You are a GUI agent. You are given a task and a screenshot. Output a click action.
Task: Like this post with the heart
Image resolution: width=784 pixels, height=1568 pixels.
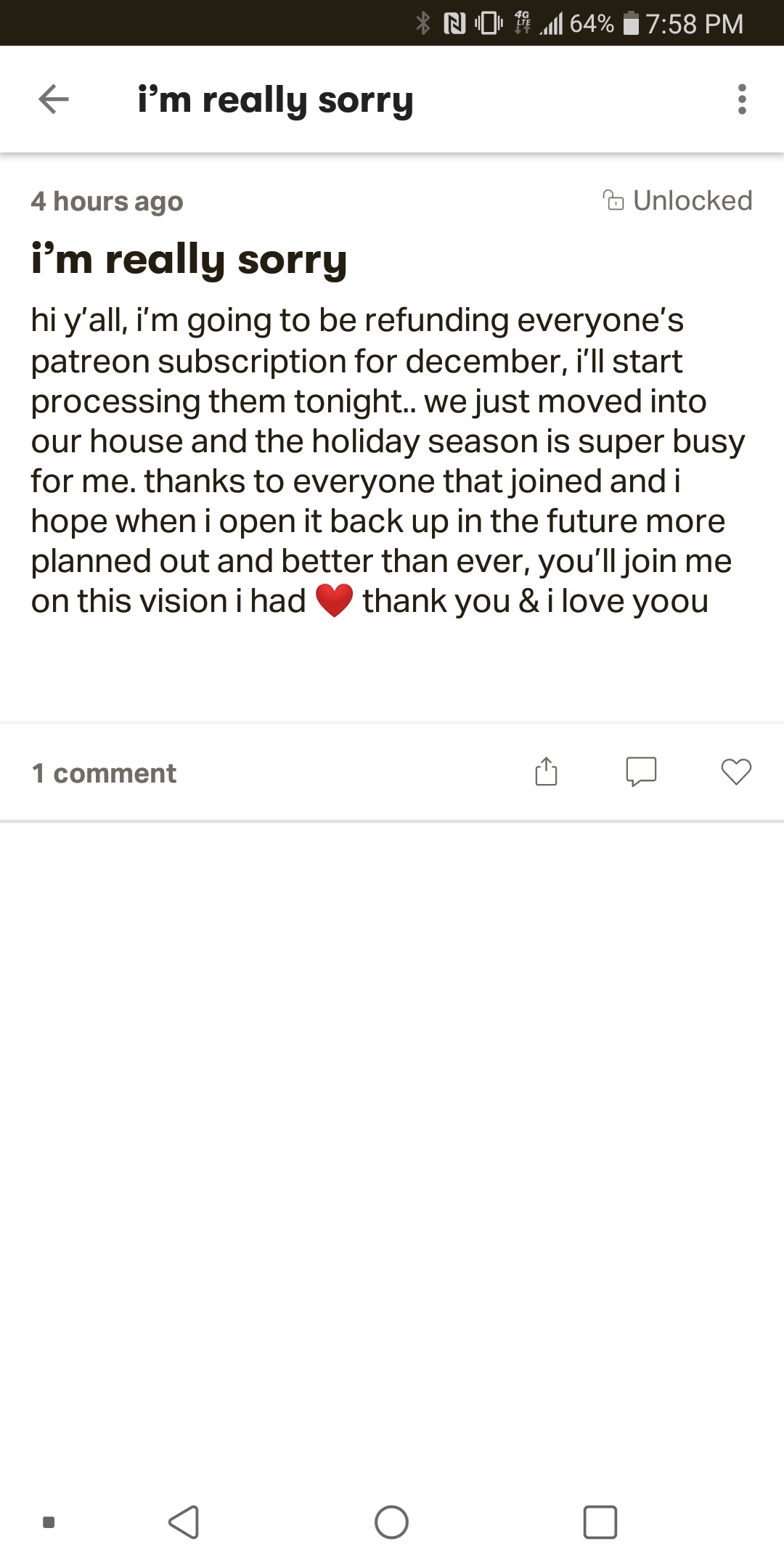click(735, 772)
